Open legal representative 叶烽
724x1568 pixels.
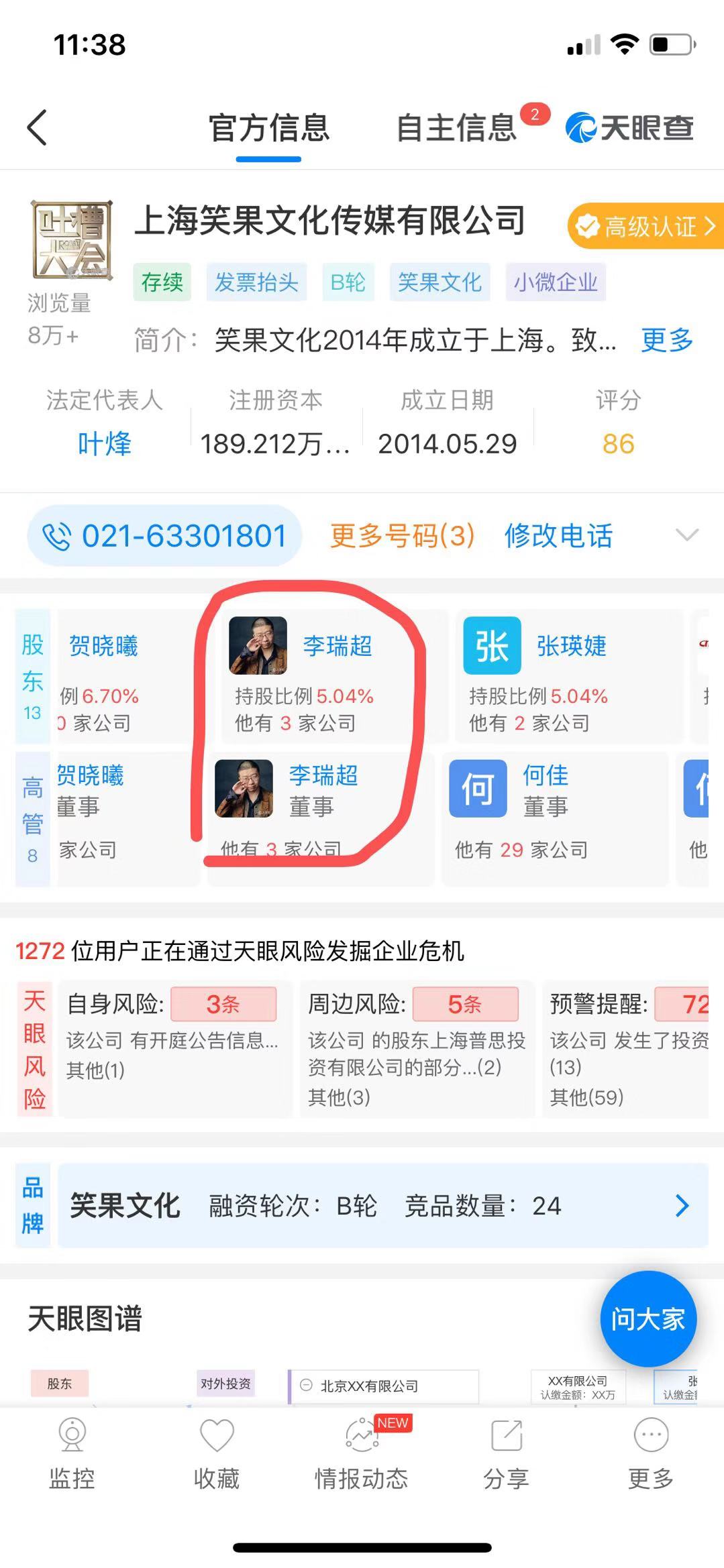click(105, 443)
